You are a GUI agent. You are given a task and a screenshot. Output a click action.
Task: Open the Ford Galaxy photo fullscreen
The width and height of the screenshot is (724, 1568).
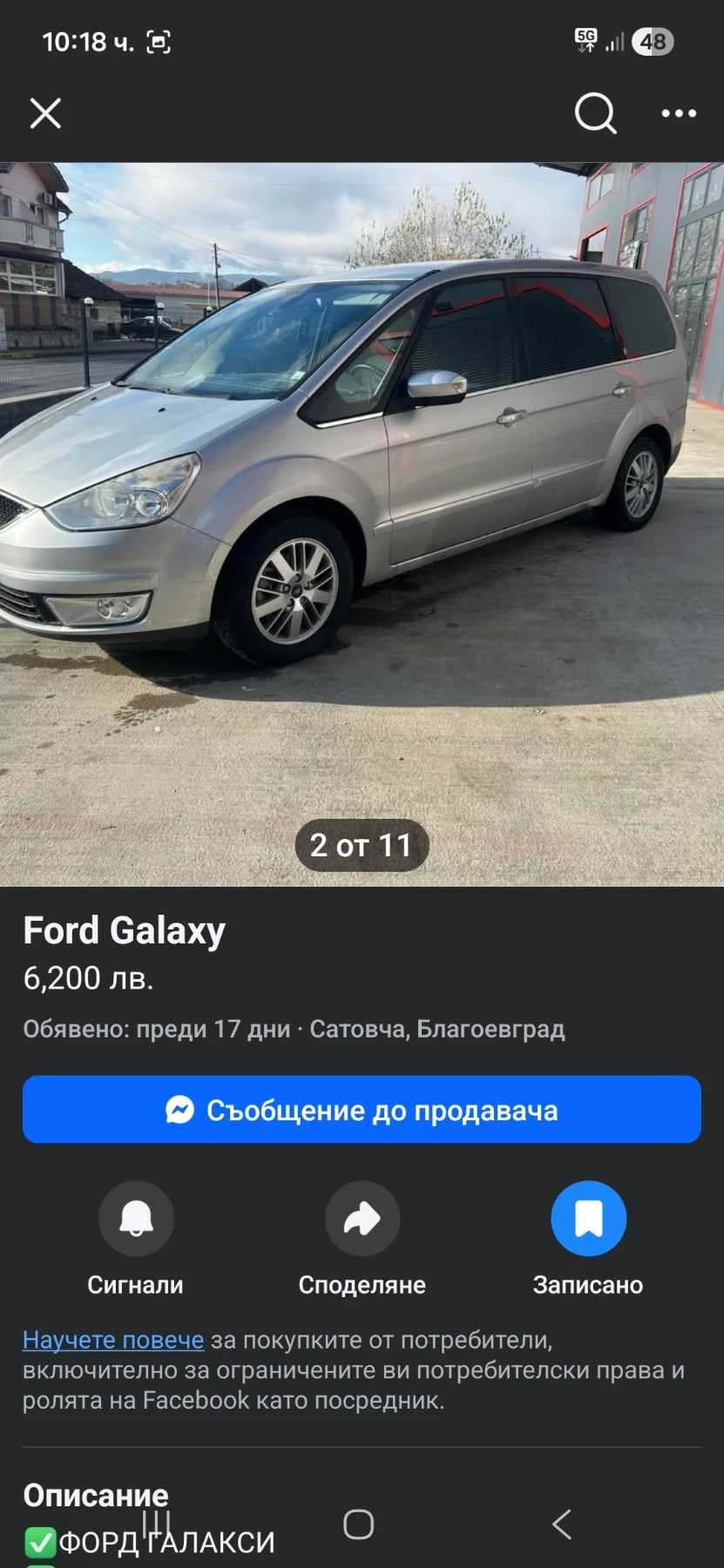(362, 523)
